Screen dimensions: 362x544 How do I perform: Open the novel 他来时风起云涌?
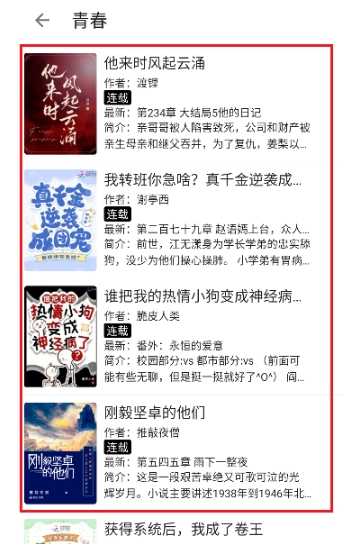176,104
